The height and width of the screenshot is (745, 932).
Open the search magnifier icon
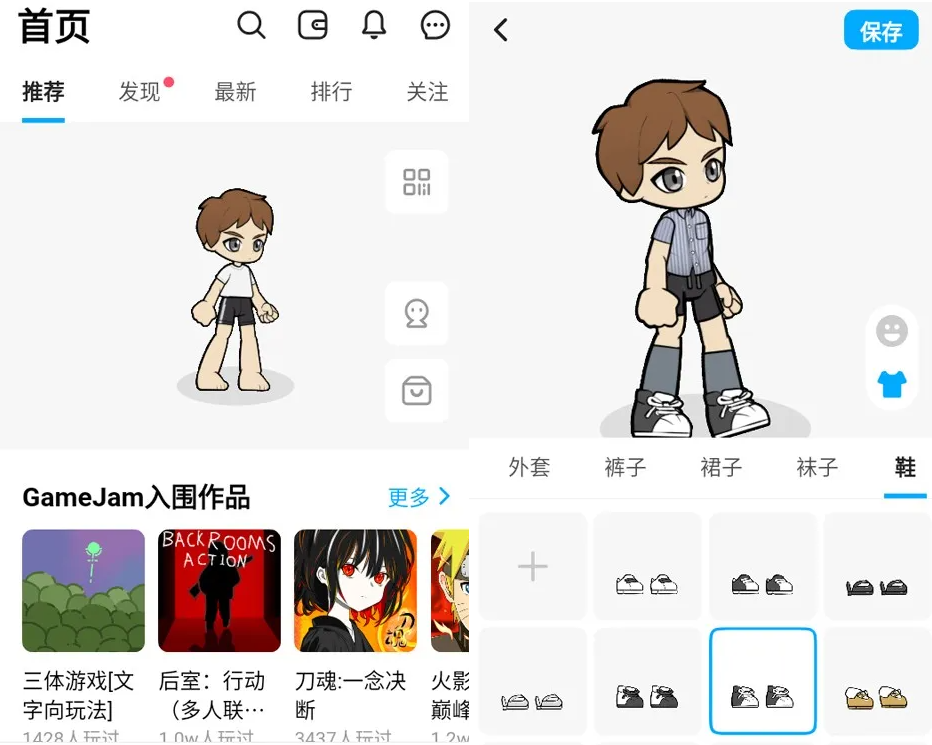(251, 26)
